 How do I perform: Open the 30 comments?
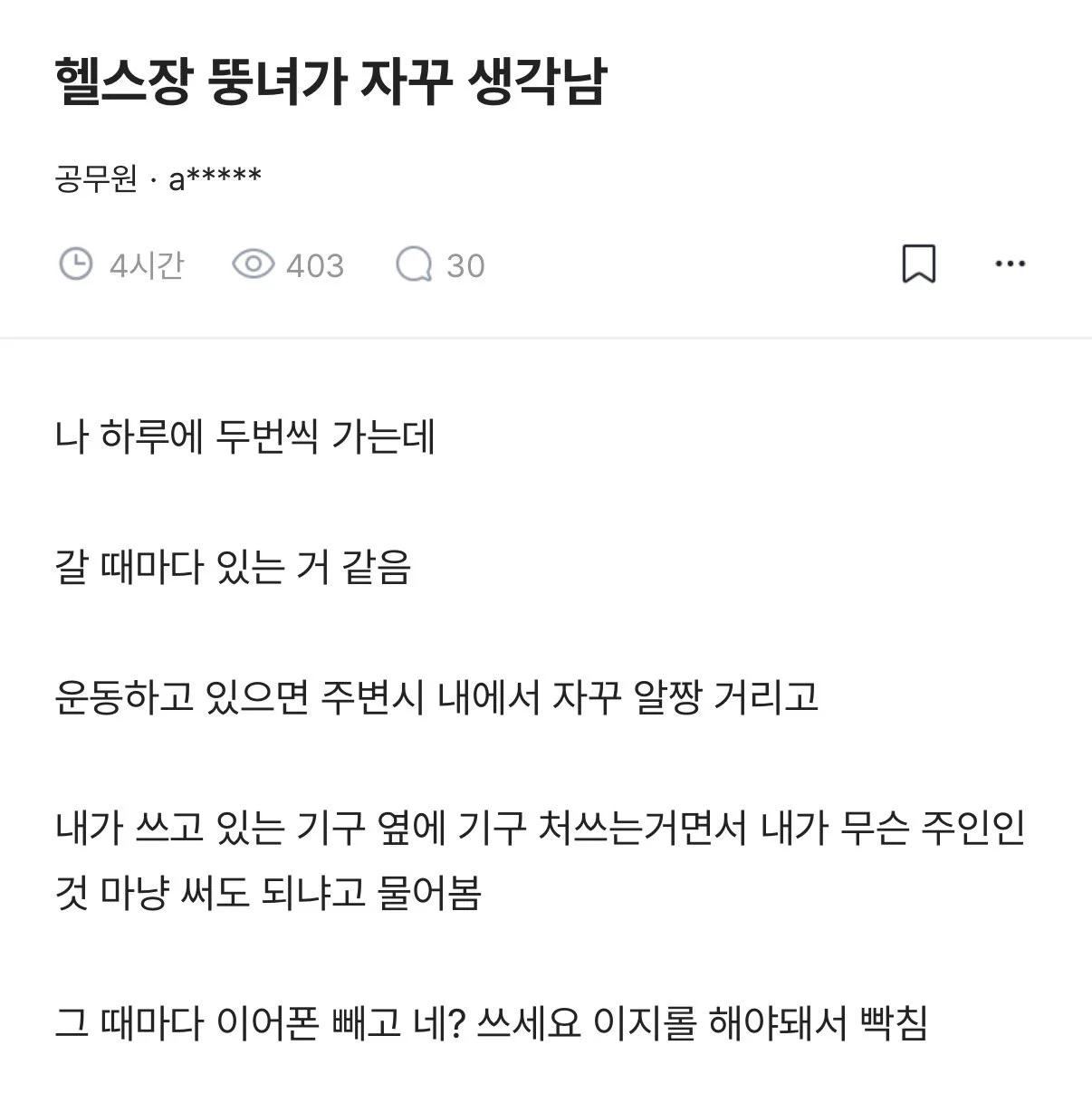click(441, 265)
